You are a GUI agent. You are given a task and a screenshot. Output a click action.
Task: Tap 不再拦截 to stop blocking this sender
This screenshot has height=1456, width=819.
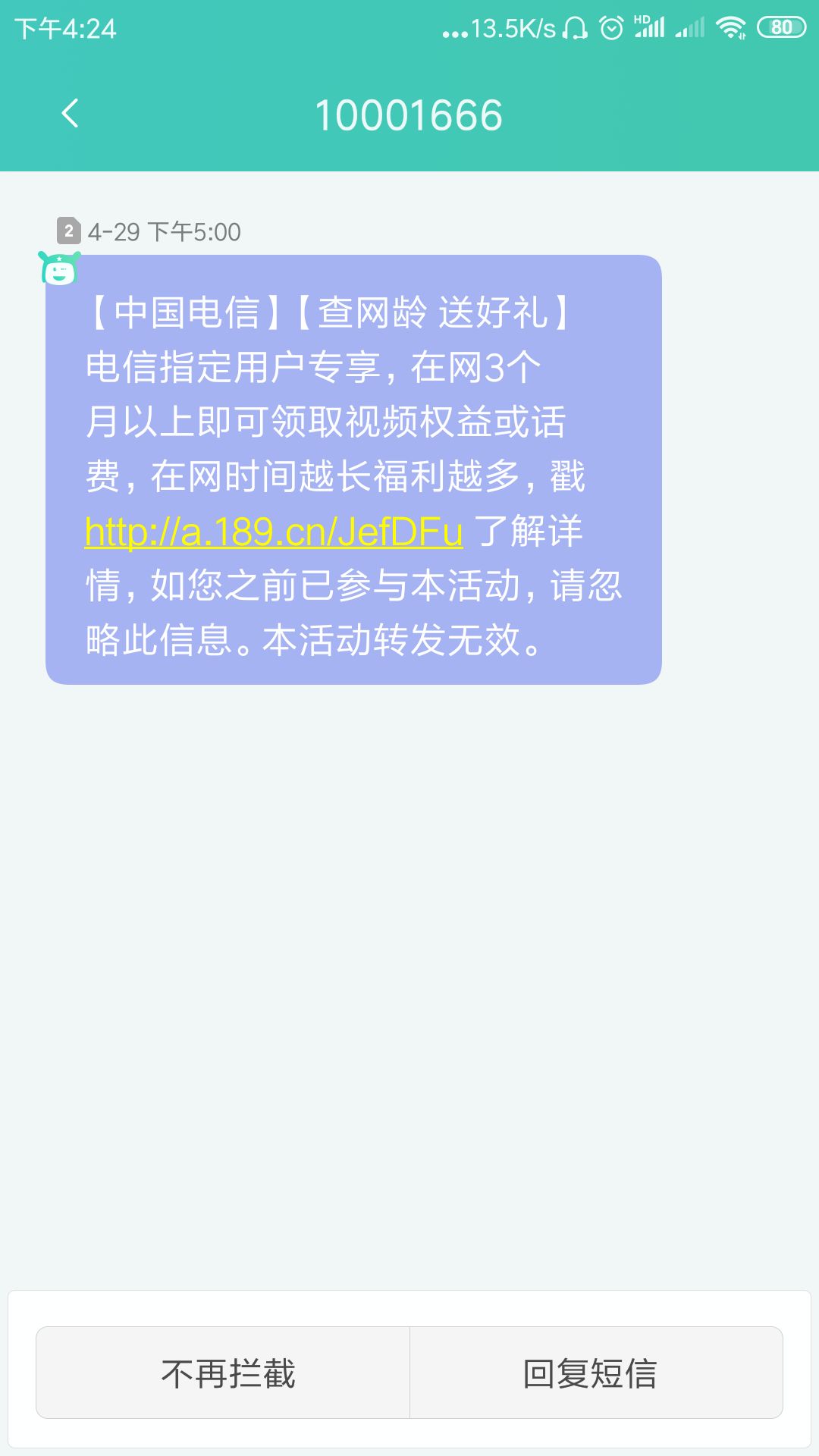pyautogui.click(x=223, y=1373)
